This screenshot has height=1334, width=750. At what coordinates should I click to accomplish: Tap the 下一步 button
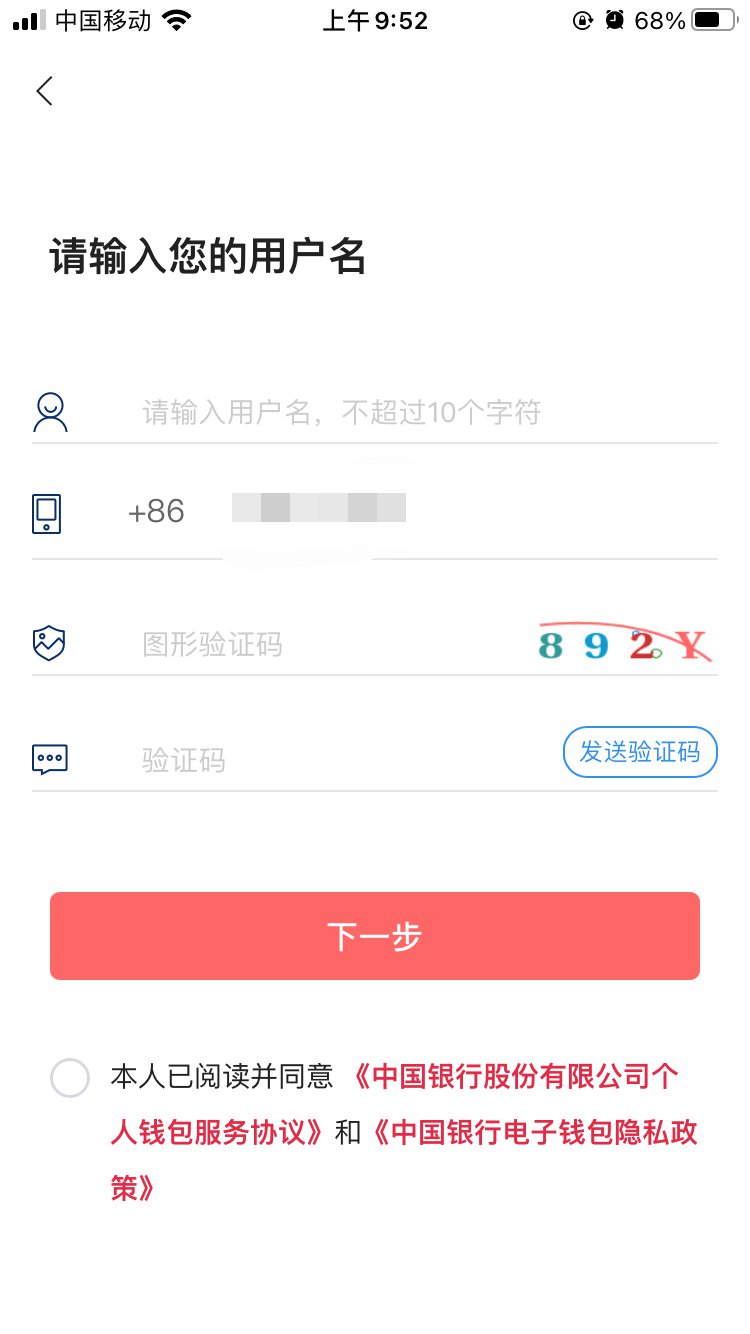(375, 936)
